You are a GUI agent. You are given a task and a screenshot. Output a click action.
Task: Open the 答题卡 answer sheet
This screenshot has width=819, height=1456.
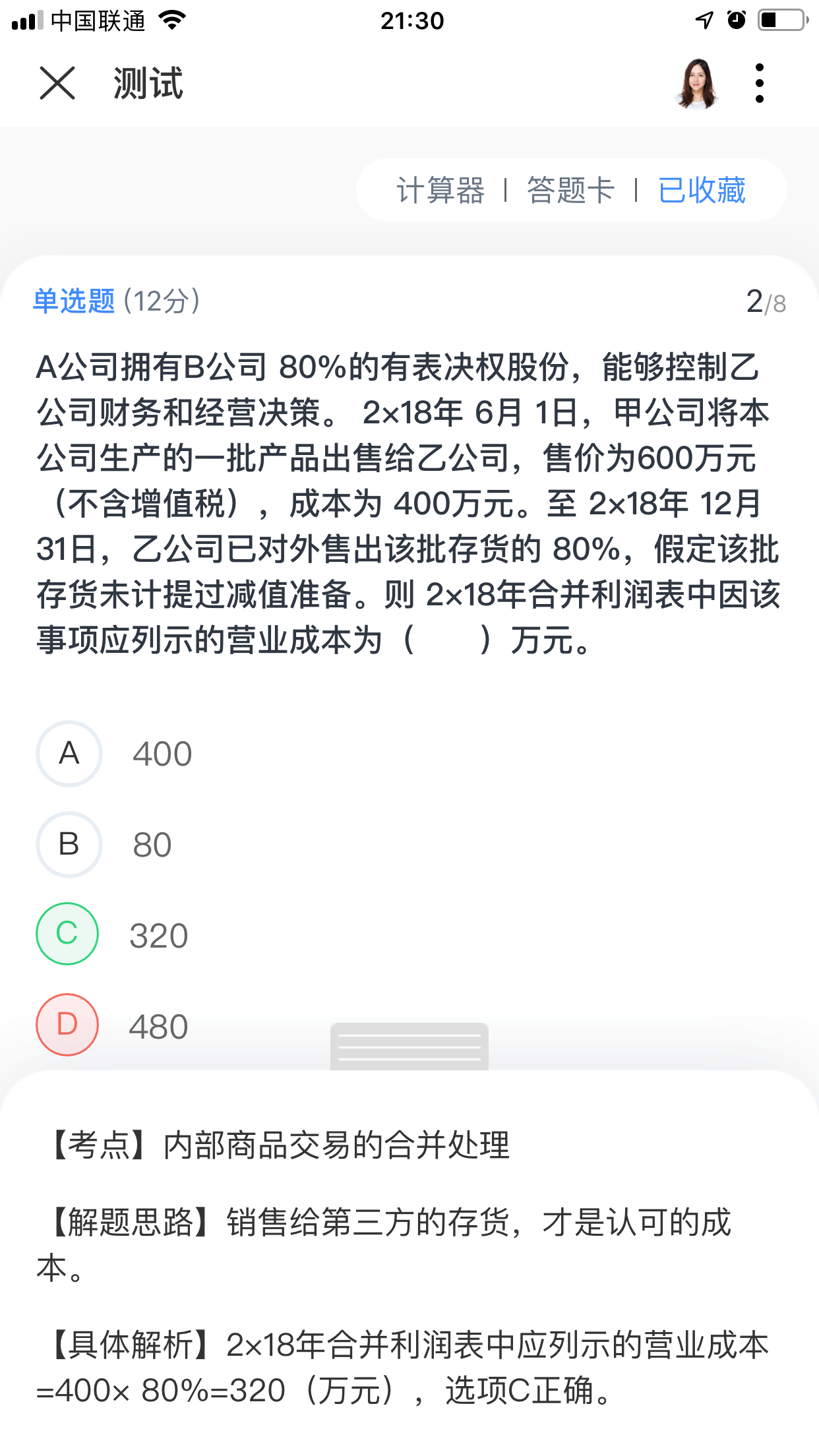570,191
